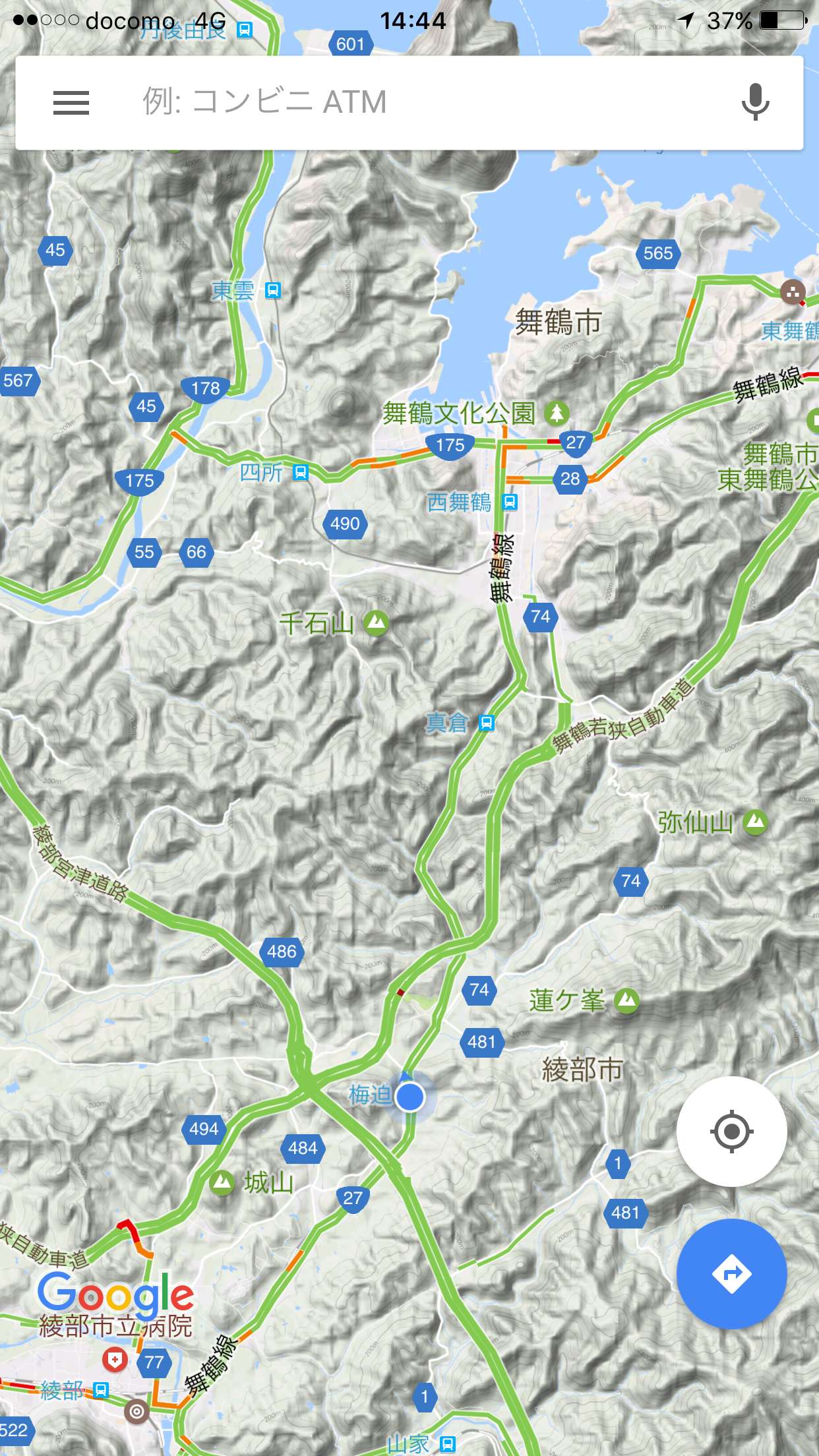Open the 梅迫 station marker
Screen dimensions: 819x1456
point(371,1095)
